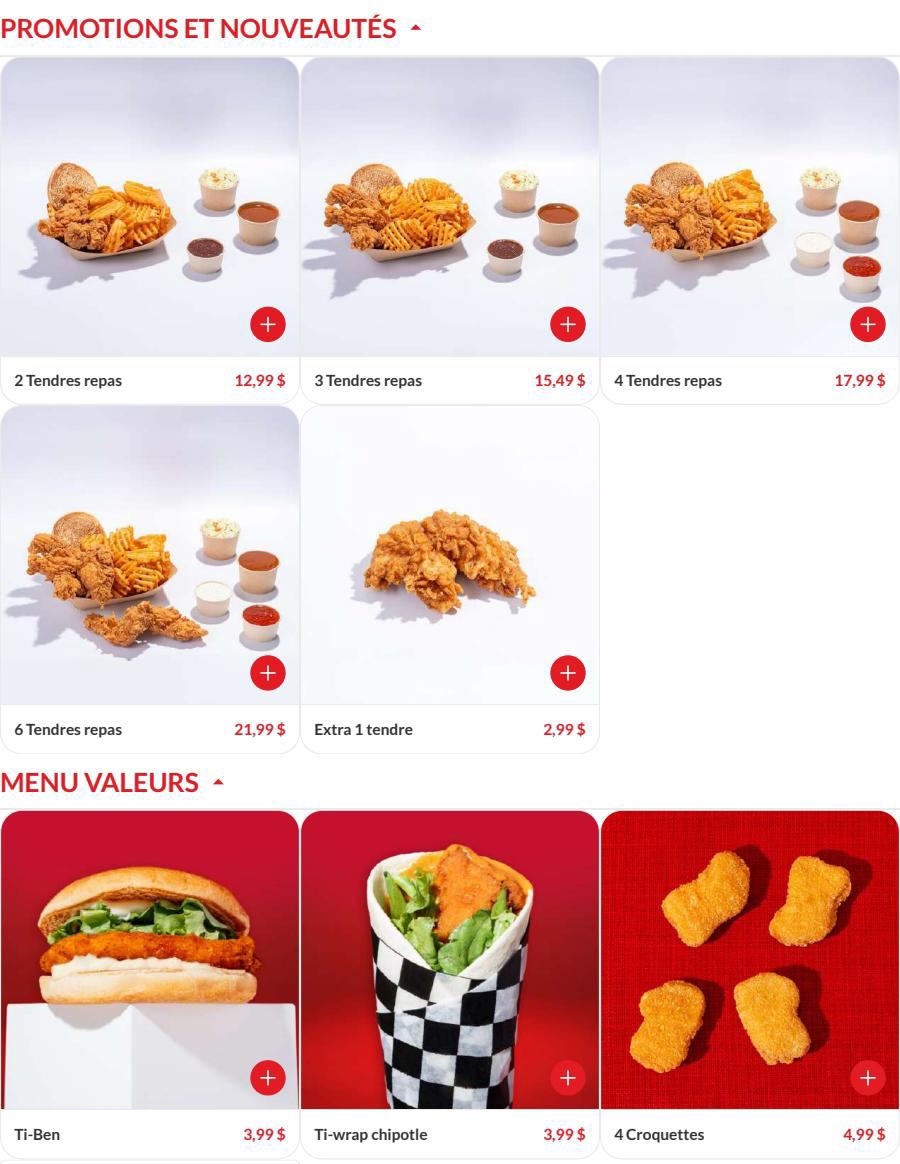Collapse the Menu Valeurs section
Screen dimensions: 900x1164
pyautogui.click(x=218, y=783)
